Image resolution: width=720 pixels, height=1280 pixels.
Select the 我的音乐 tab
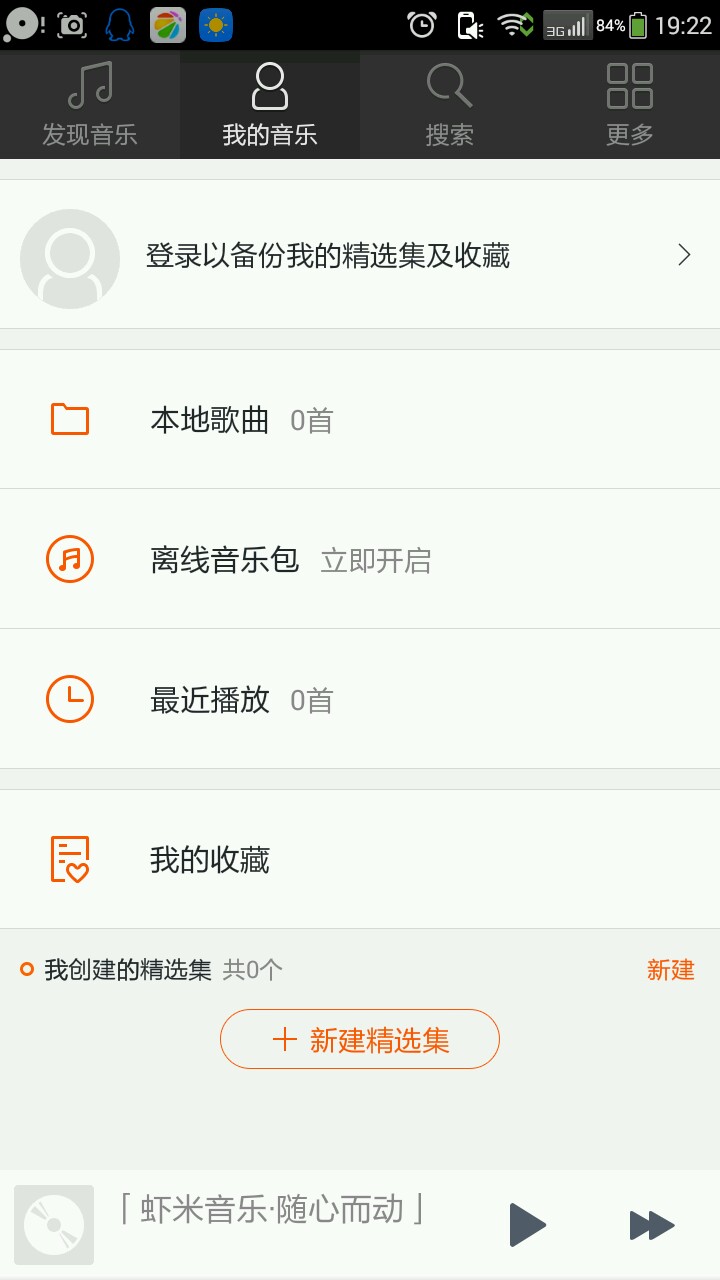pos(270,105)
